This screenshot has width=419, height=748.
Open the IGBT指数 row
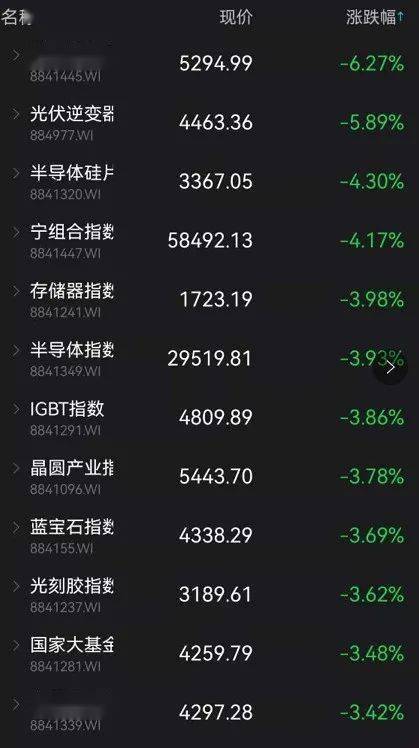[x=210, y=417]
